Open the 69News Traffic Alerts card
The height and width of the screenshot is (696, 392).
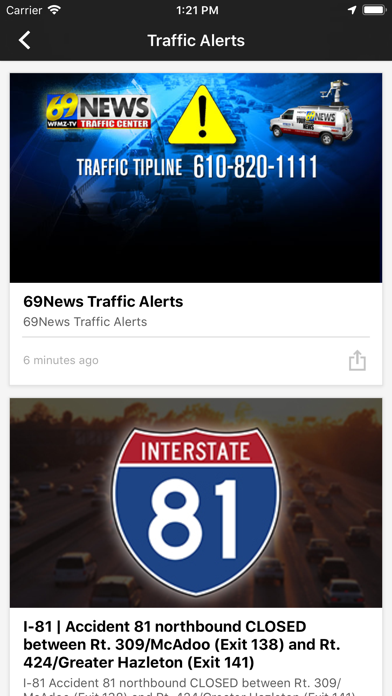pyautogui.click(x=196, y=229)
